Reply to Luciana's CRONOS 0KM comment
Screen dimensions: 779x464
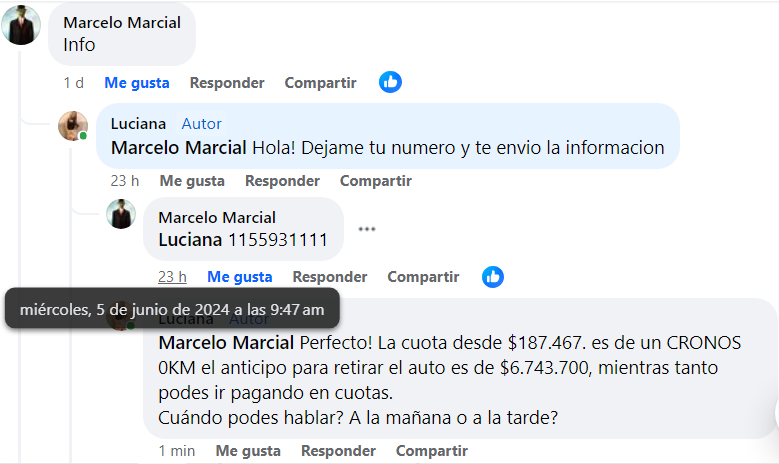(x=338, y=451)
